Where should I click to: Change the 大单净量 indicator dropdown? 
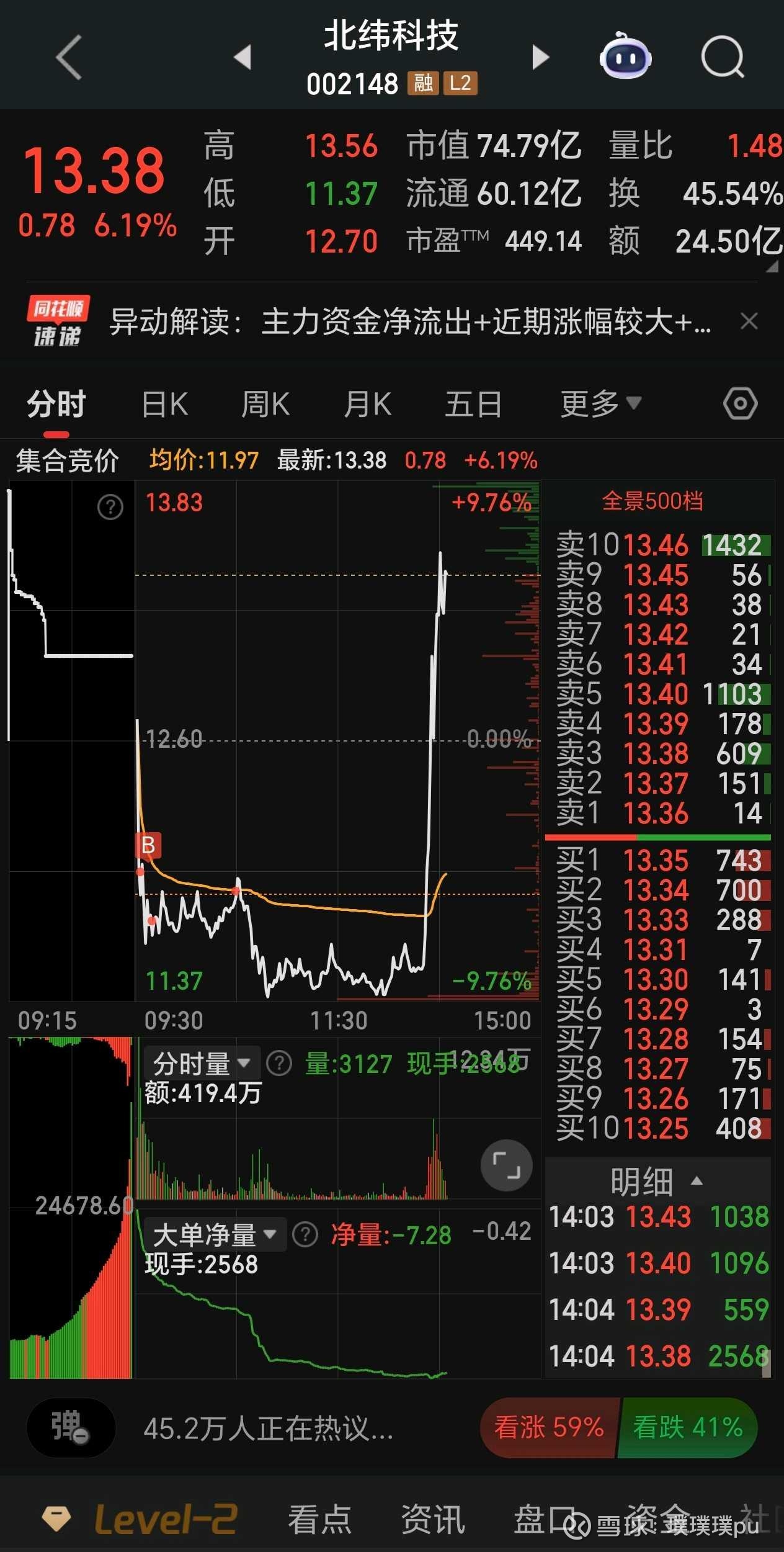point(215,1235)
